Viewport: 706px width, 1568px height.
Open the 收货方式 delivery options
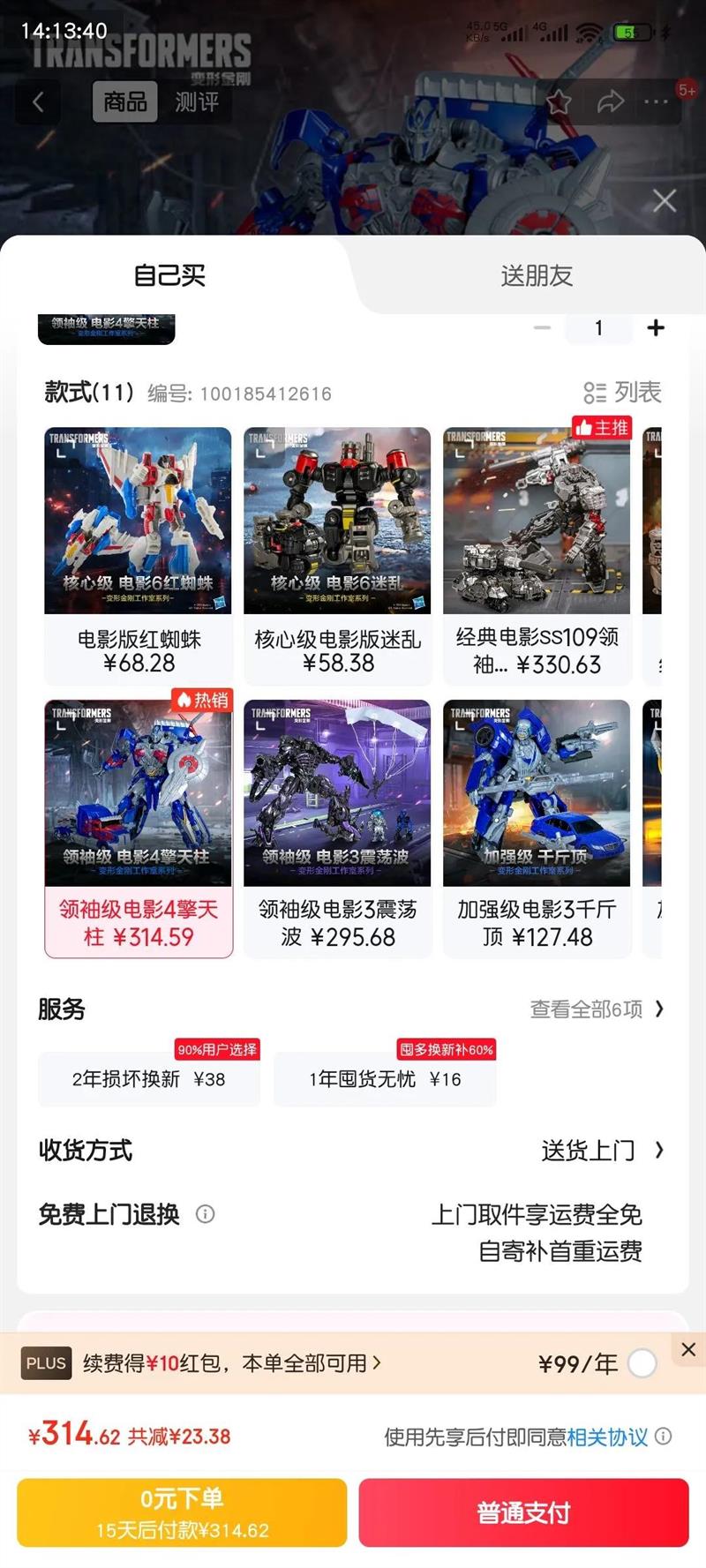602,1151
